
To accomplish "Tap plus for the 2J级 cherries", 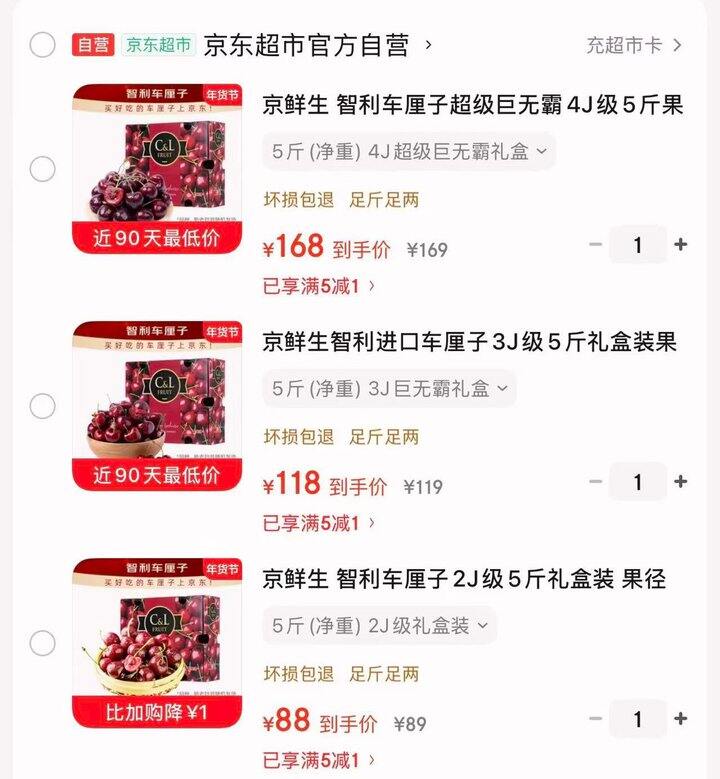I will tap(681, 719).
